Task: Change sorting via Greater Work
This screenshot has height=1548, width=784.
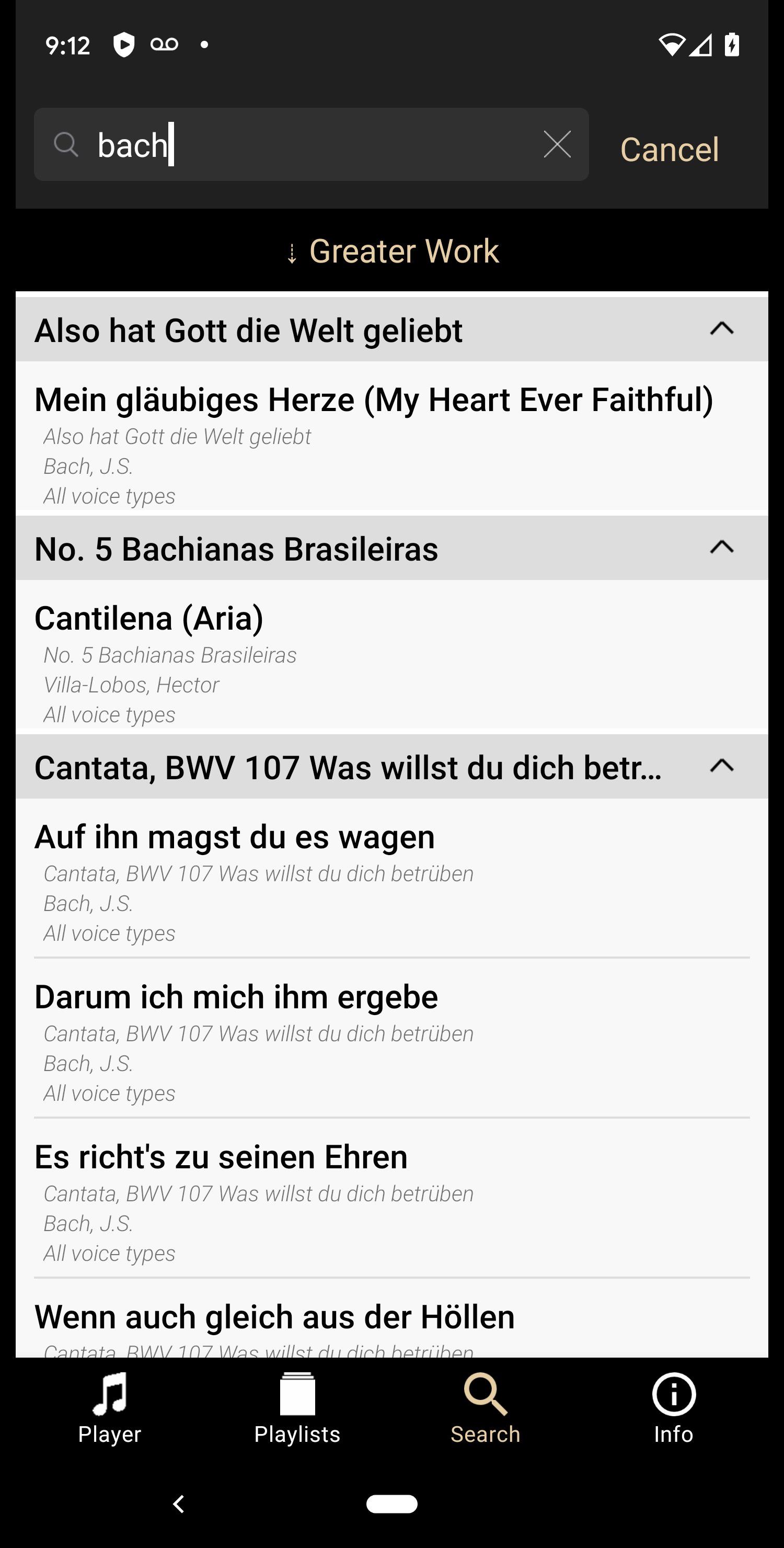Action: (x=391, y=251)
